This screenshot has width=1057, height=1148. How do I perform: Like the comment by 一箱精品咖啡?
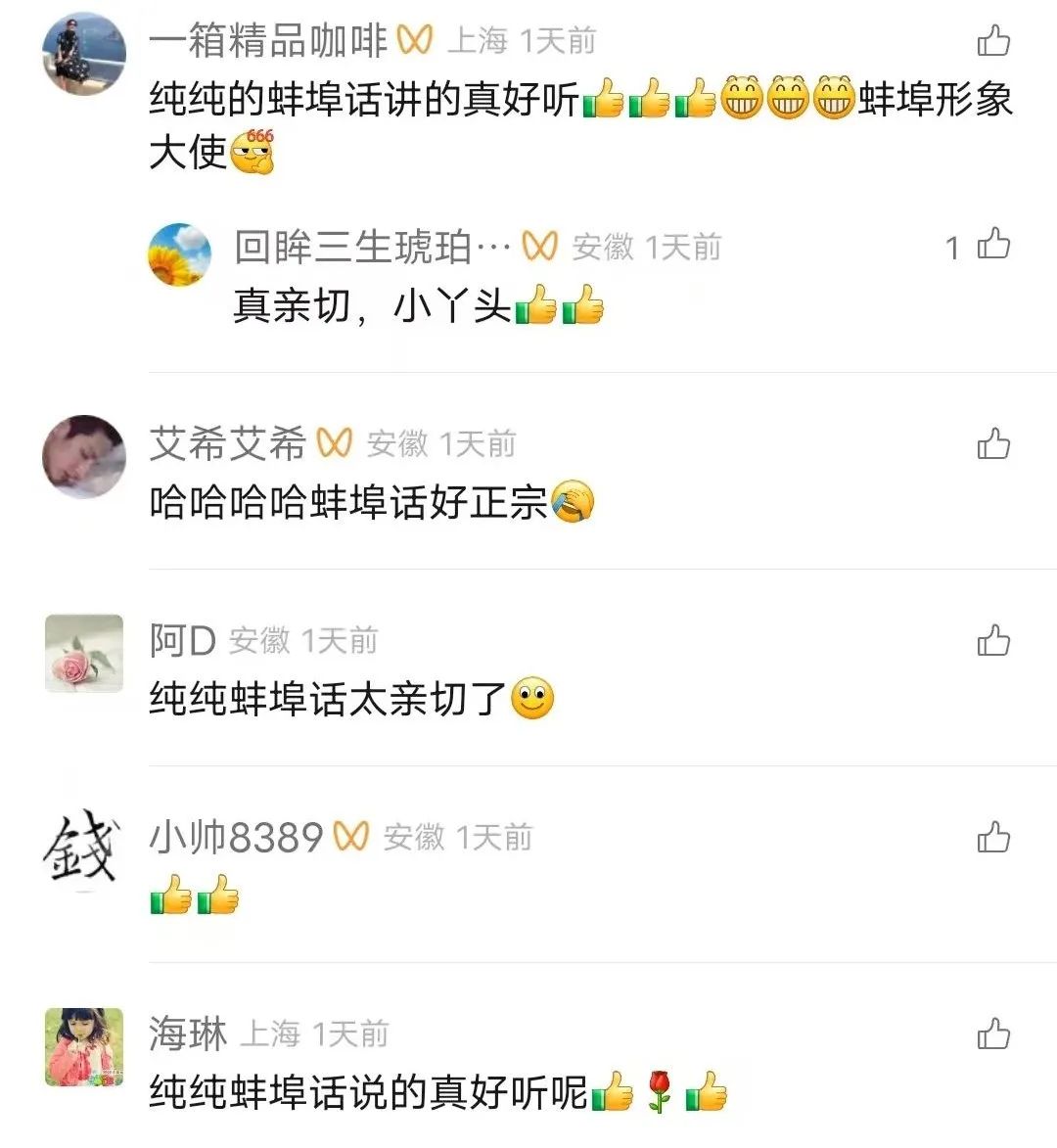pos(993,41)
